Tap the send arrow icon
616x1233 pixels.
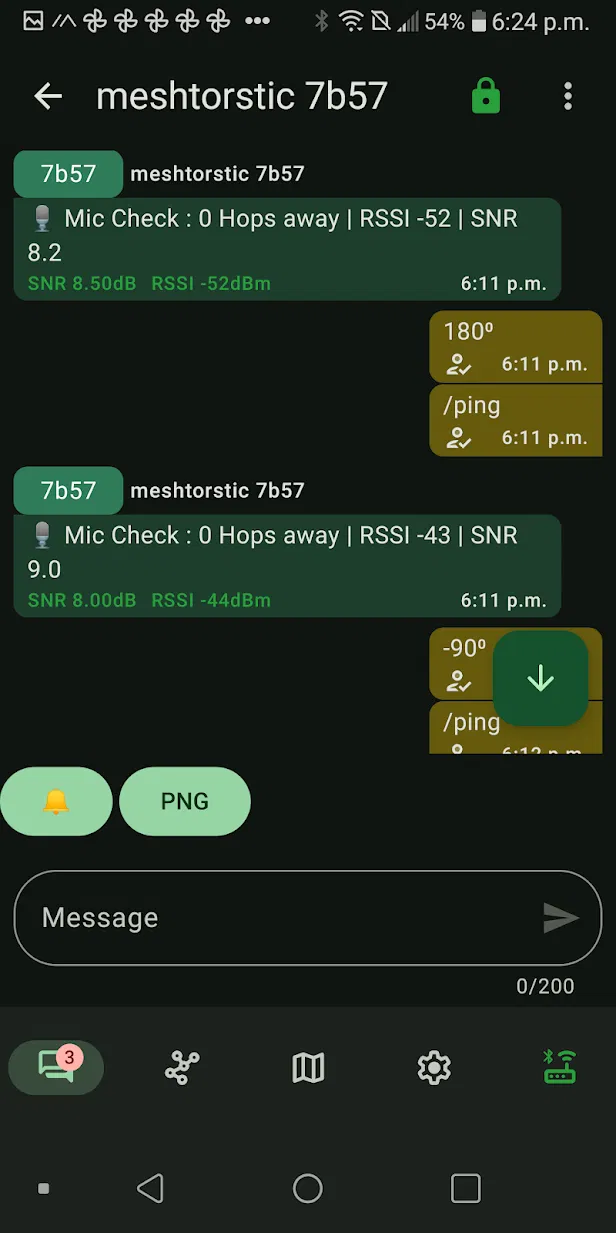pos(560,918)
